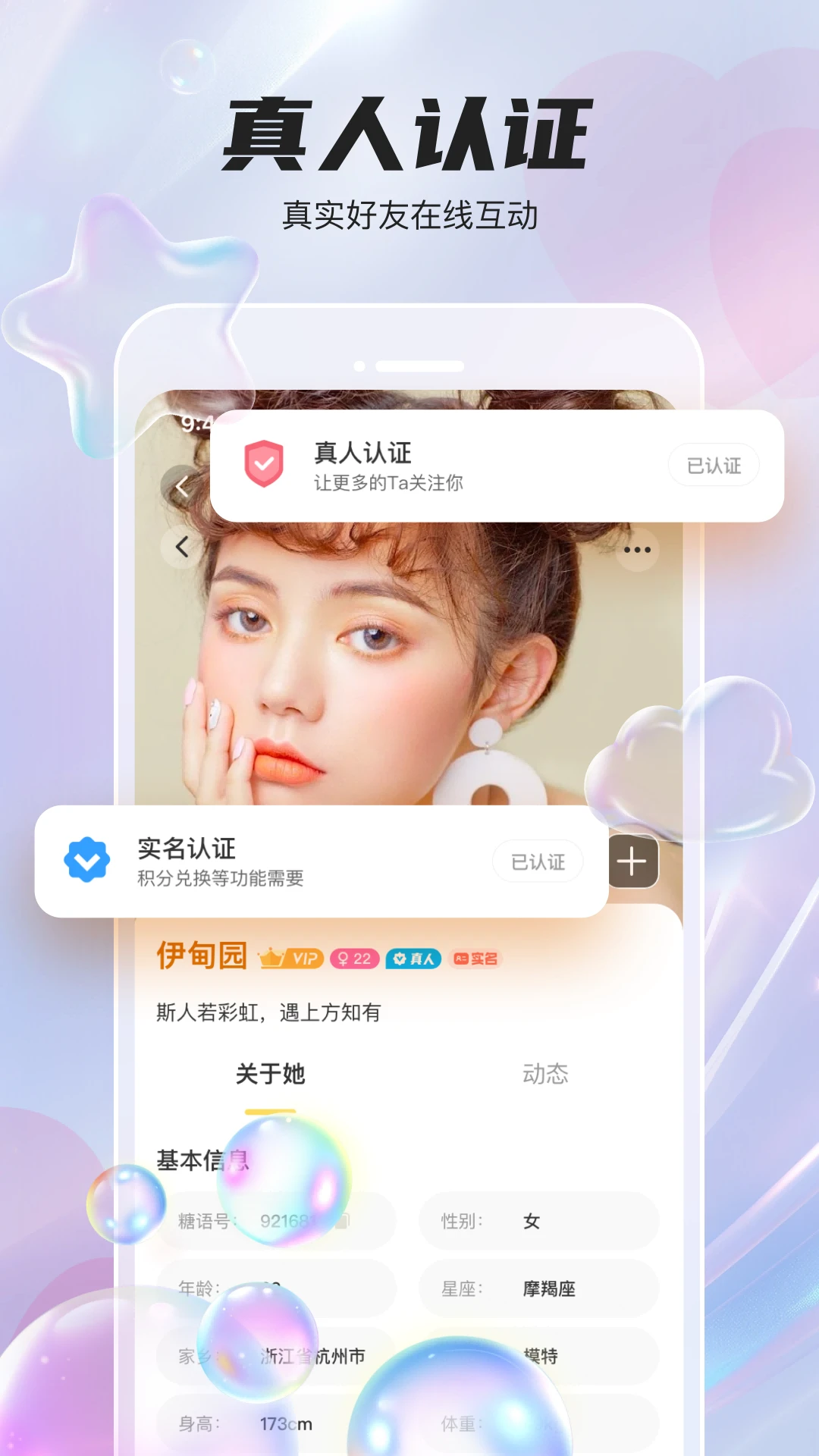
Task: Click 已认证 on the 实名认证 card
Action: click(537, 861)
